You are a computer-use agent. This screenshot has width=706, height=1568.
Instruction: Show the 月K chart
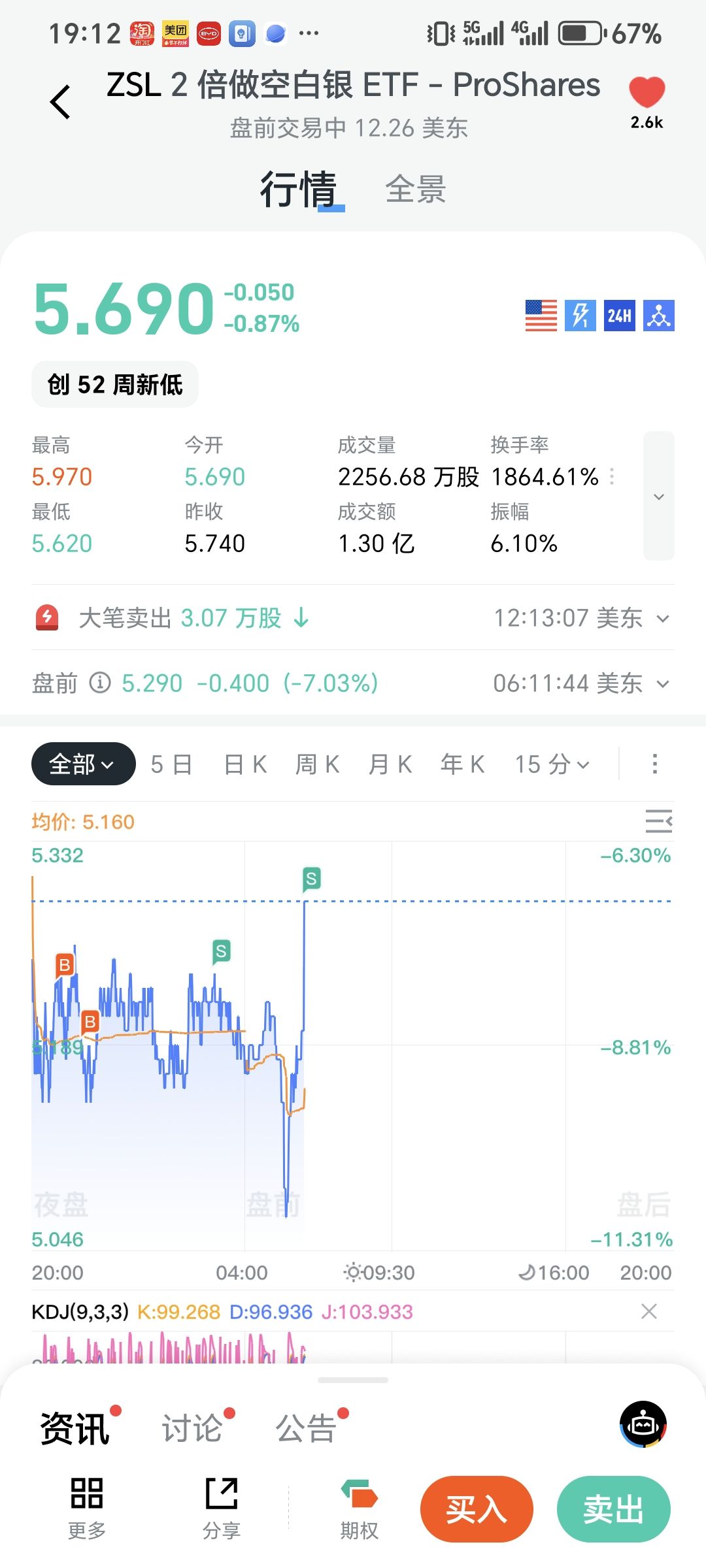click(x=390, y=764)
